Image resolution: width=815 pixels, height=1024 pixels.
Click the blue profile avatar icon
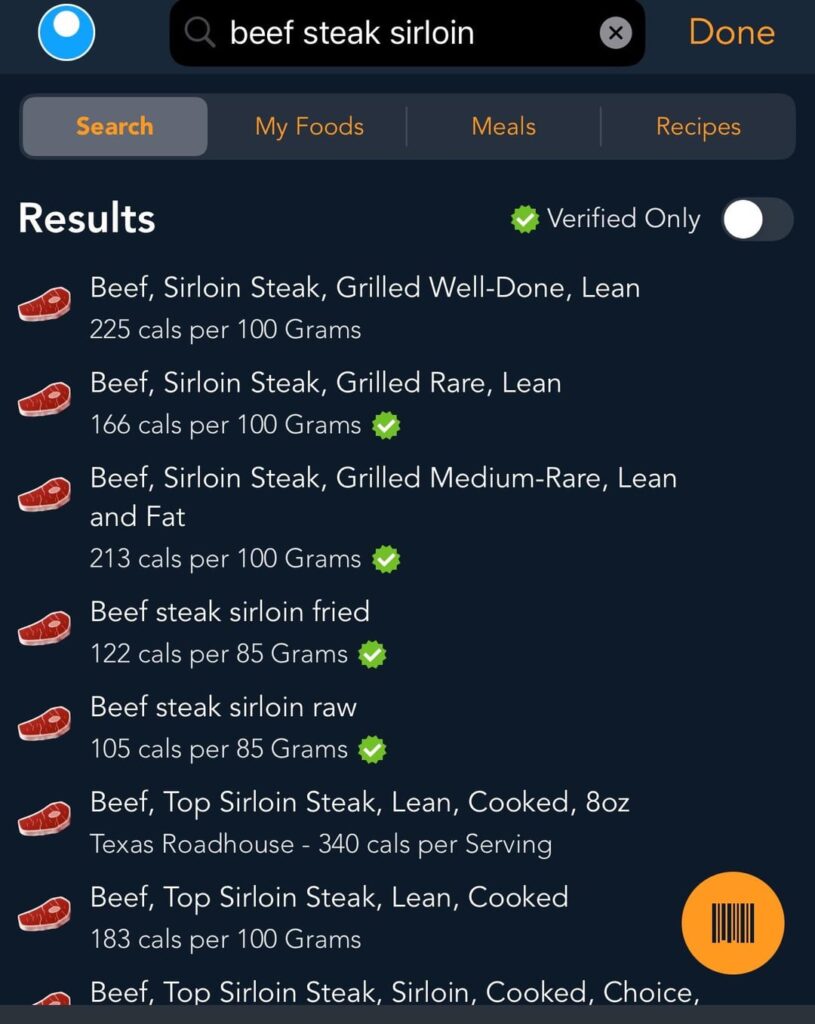point(66,32)
